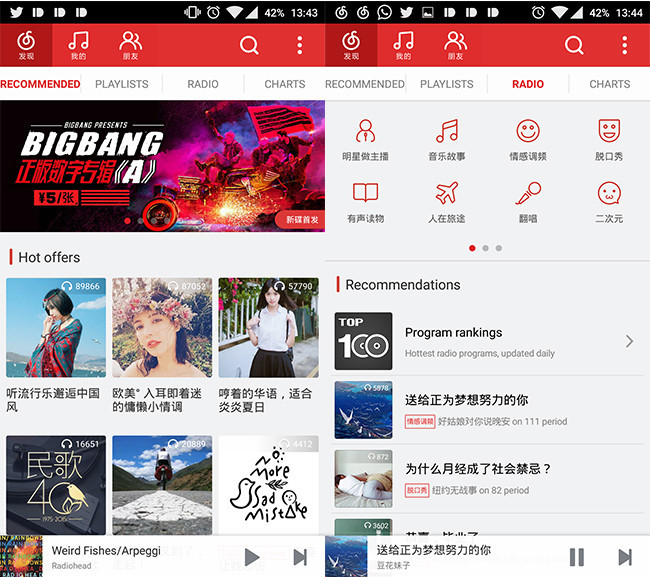
Task: Play Weird Fishes/Arpeggi by Radiohead
Action: click(252, 557)
